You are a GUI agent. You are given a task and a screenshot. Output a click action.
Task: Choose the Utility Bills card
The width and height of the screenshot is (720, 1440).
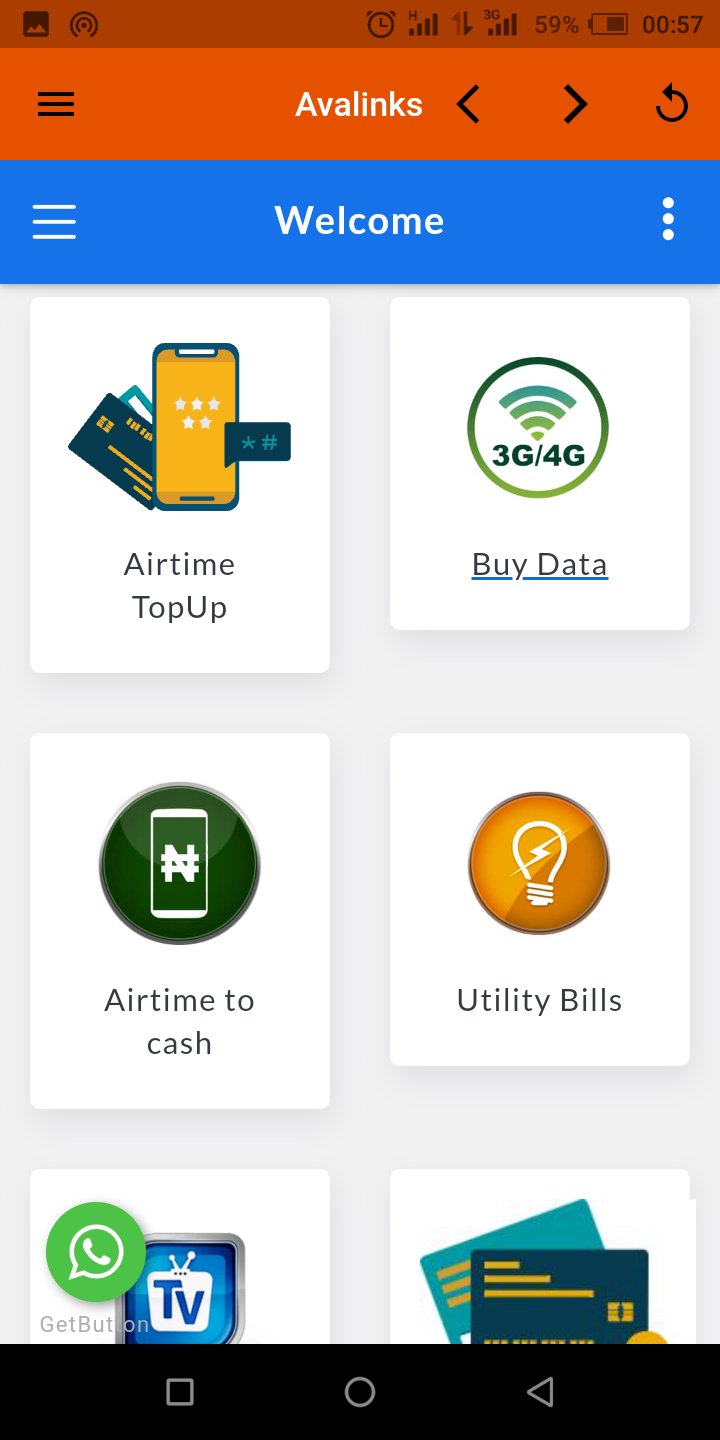click(x=540, y=899)
